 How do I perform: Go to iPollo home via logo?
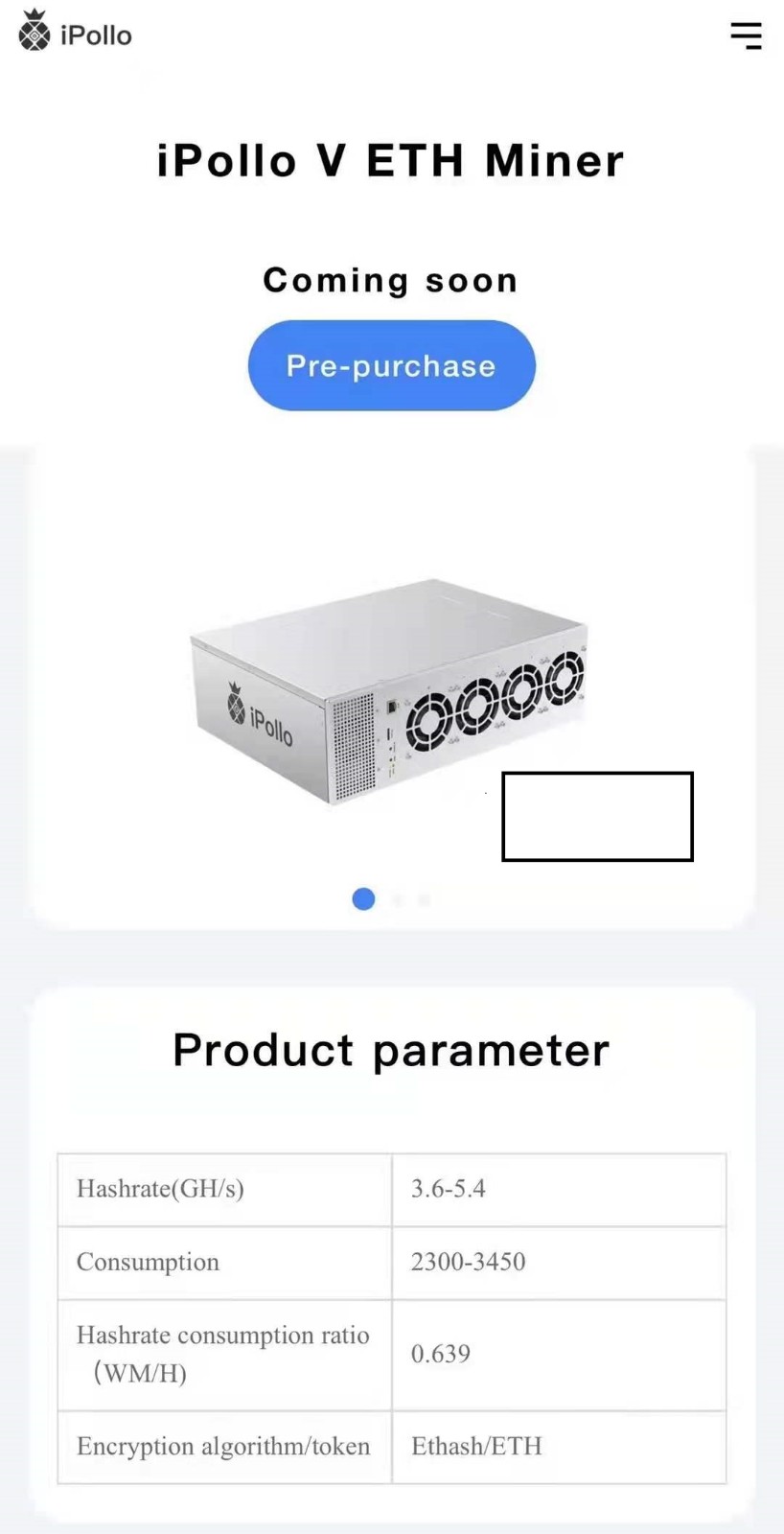tap(76, 33)
